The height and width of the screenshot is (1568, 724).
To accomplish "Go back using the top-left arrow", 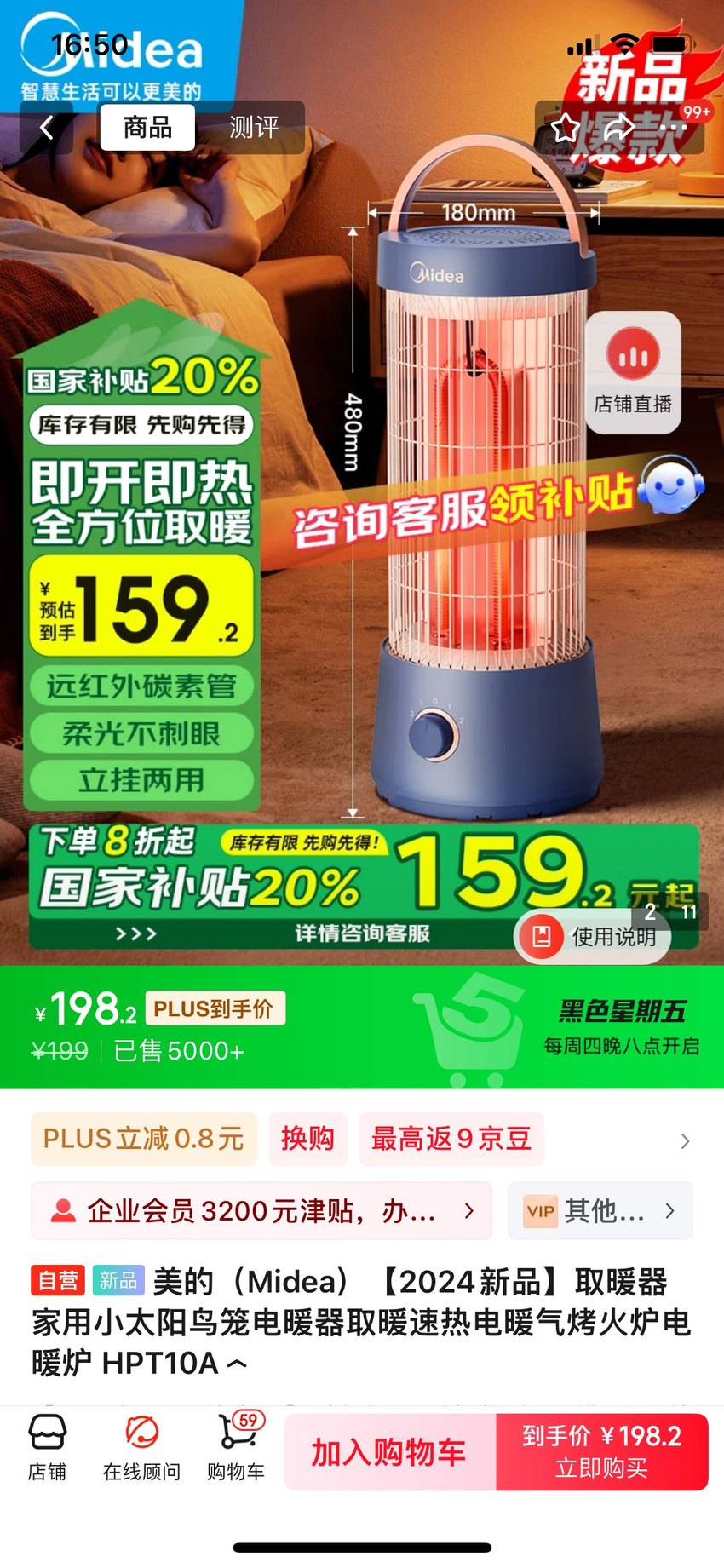I will pyautogui.click(x=47, y=128).
